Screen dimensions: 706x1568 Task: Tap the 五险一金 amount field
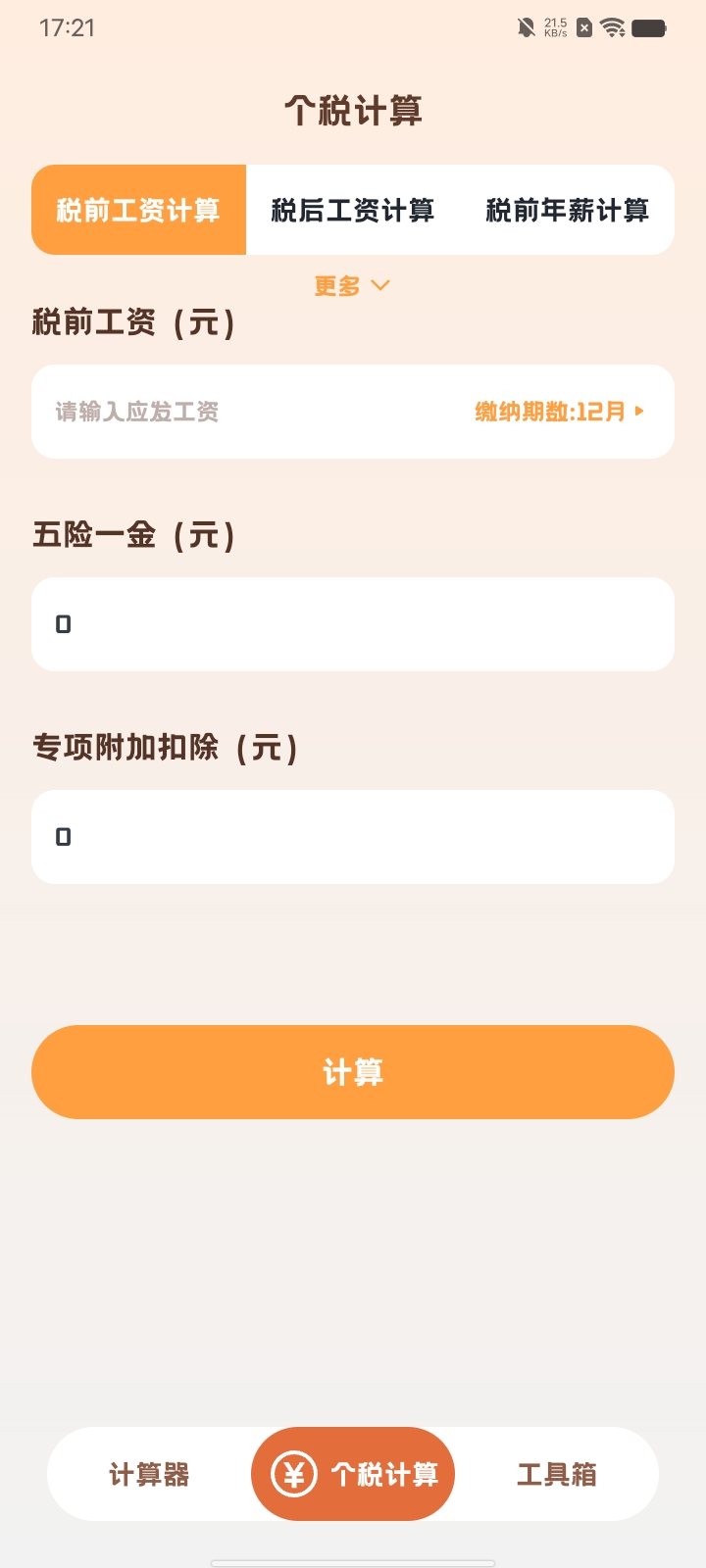pos(353,624)
